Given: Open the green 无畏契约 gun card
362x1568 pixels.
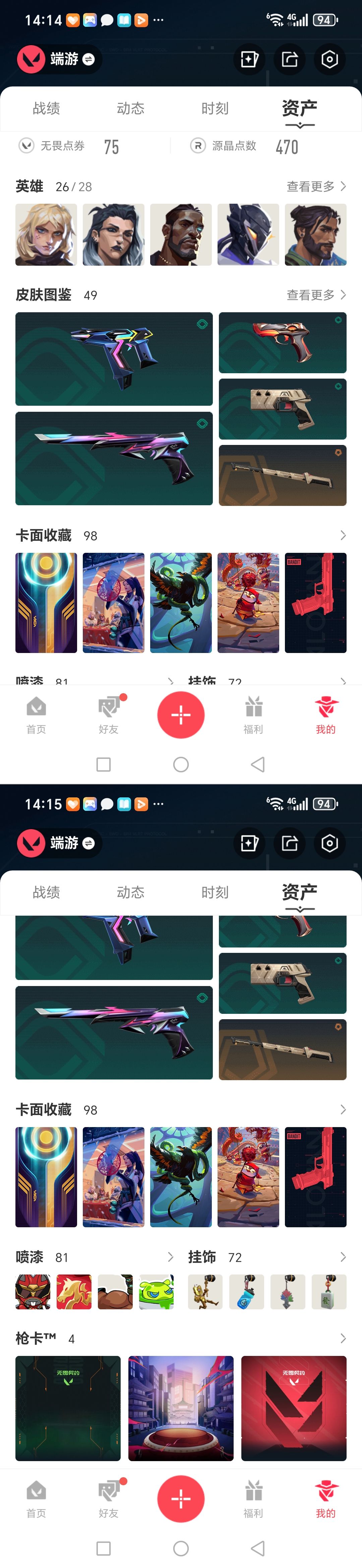Looking at the screenshot, I should 68,1408.
